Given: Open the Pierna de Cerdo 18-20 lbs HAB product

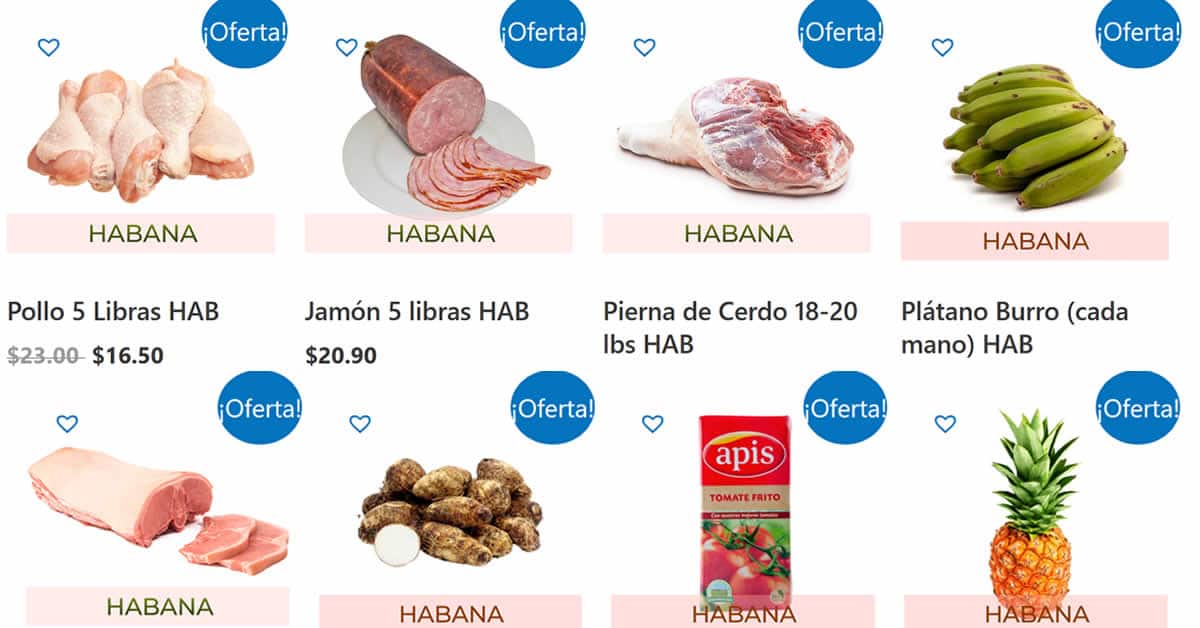Looking at the screenshot, I should 730,312.
